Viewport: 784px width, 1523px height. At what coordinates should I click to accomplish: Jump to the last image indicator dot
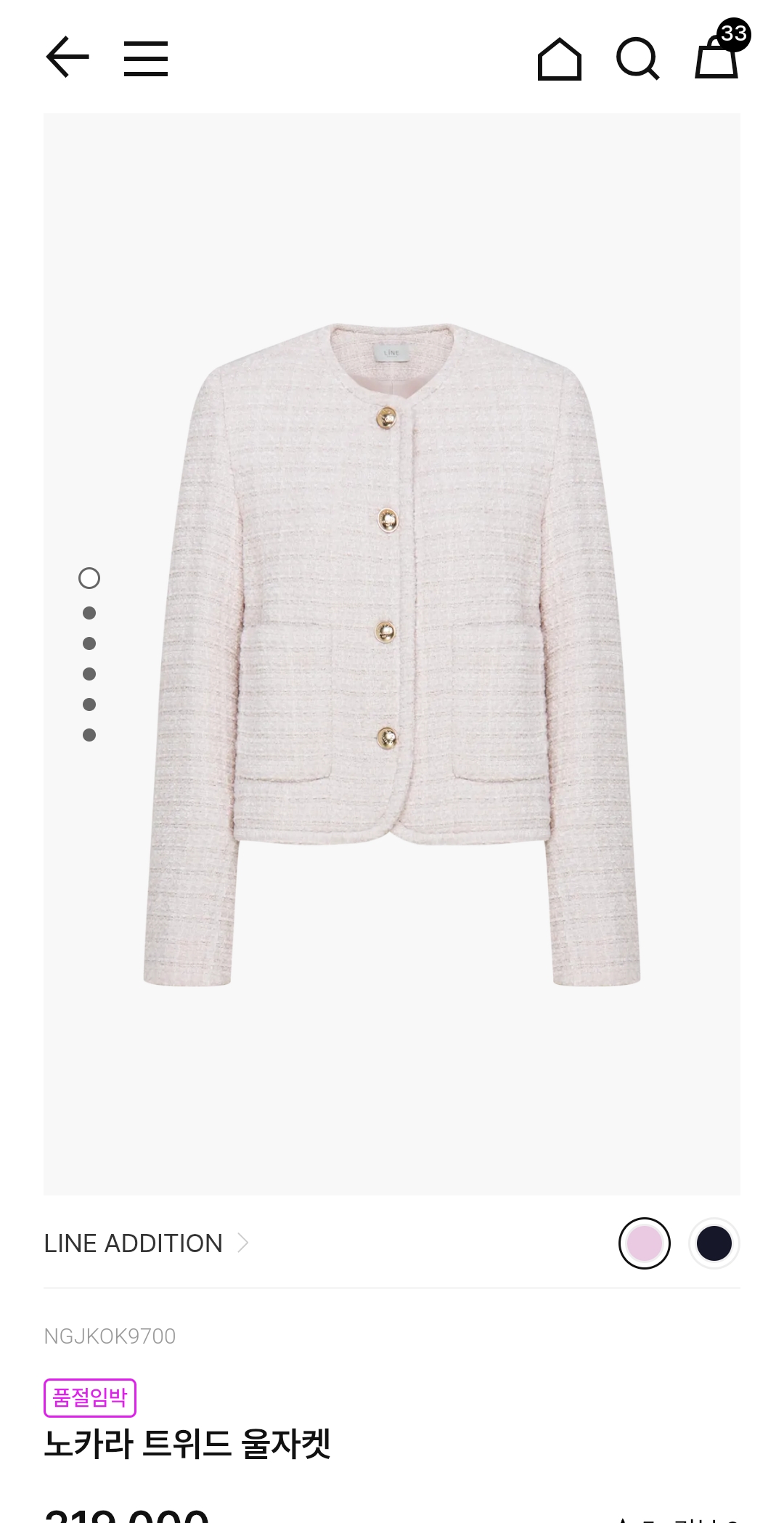coord(89,735)
